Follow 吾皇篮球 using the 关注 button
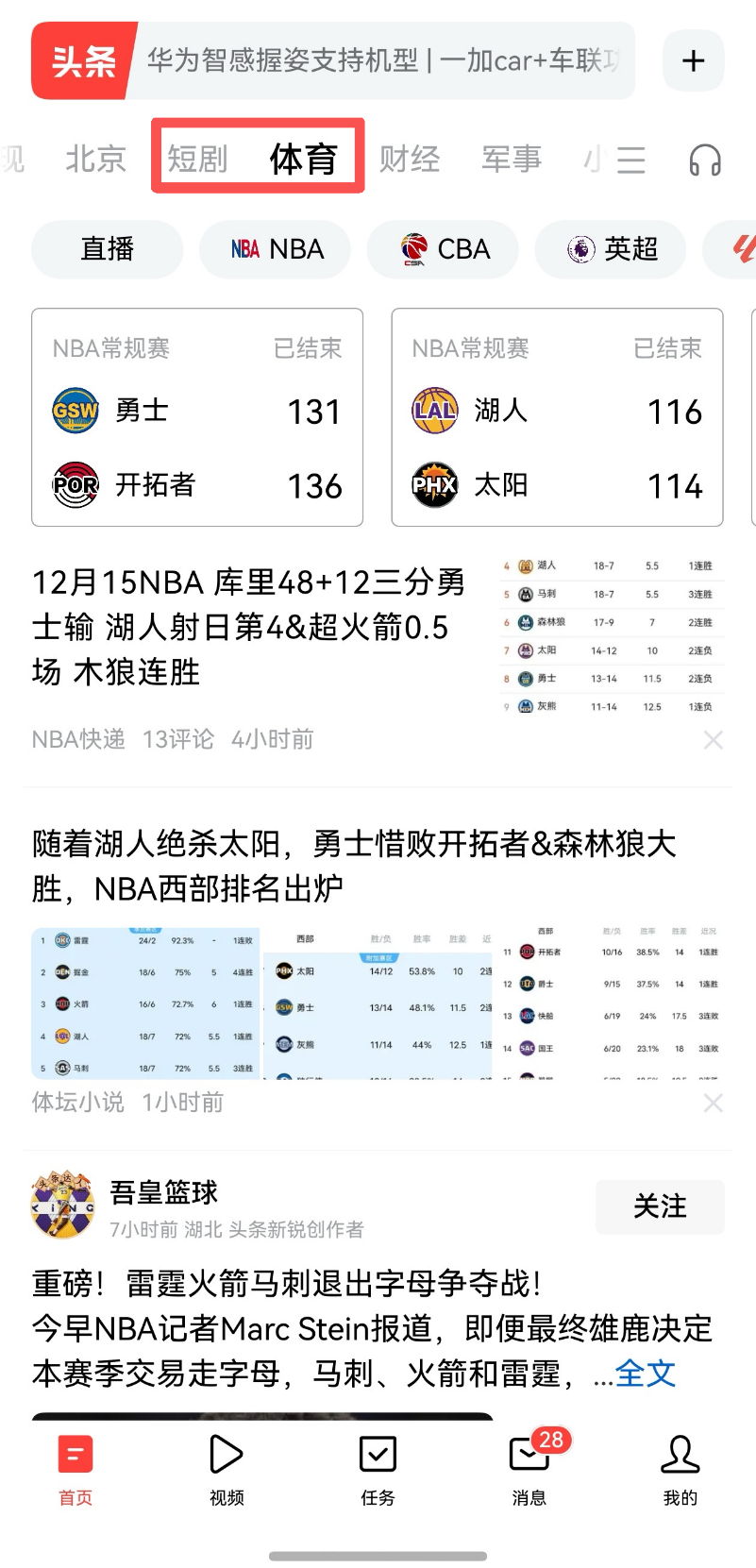The height and width of the screenshot is (1568, 756). pos(659,1206)
